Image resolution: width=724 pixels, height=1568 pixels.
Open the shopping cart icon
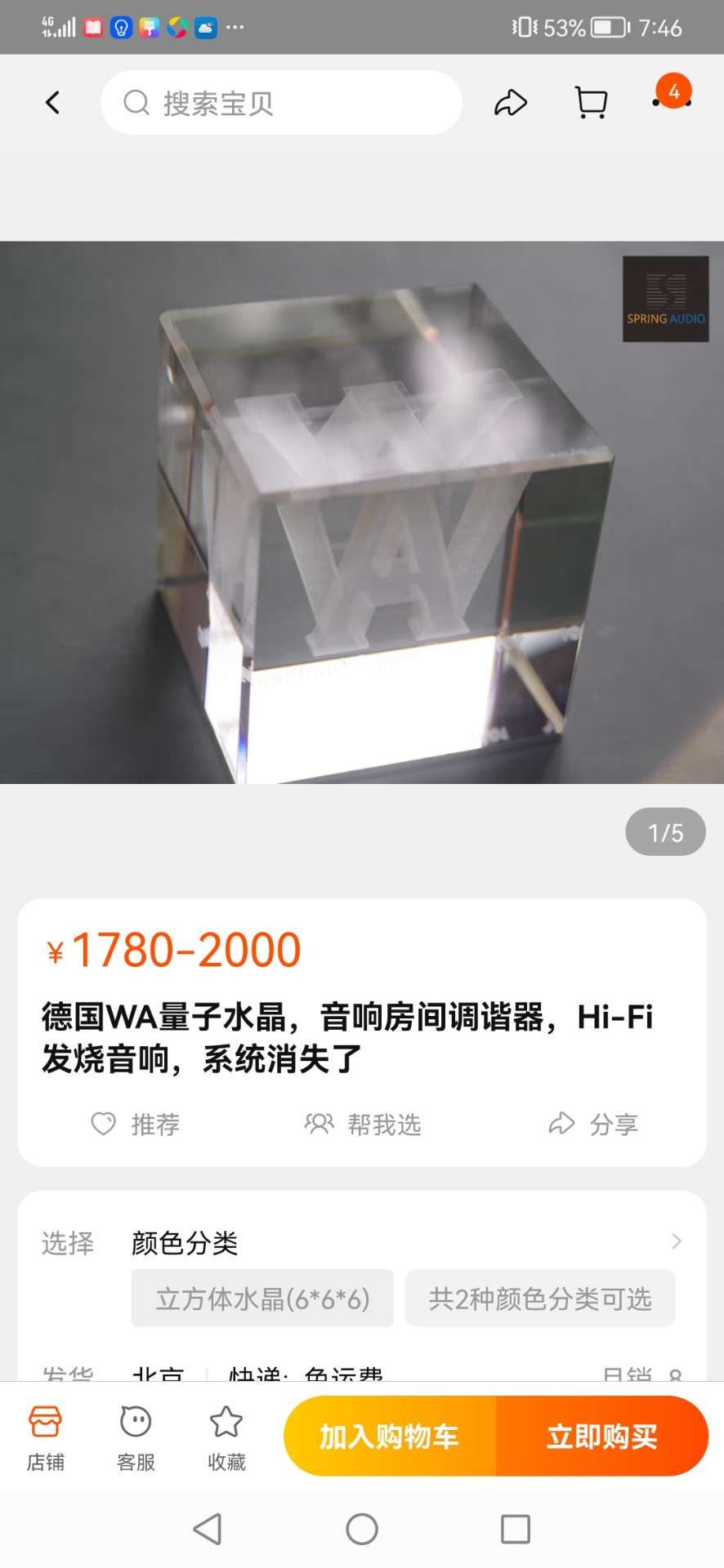tap(591, 103)
